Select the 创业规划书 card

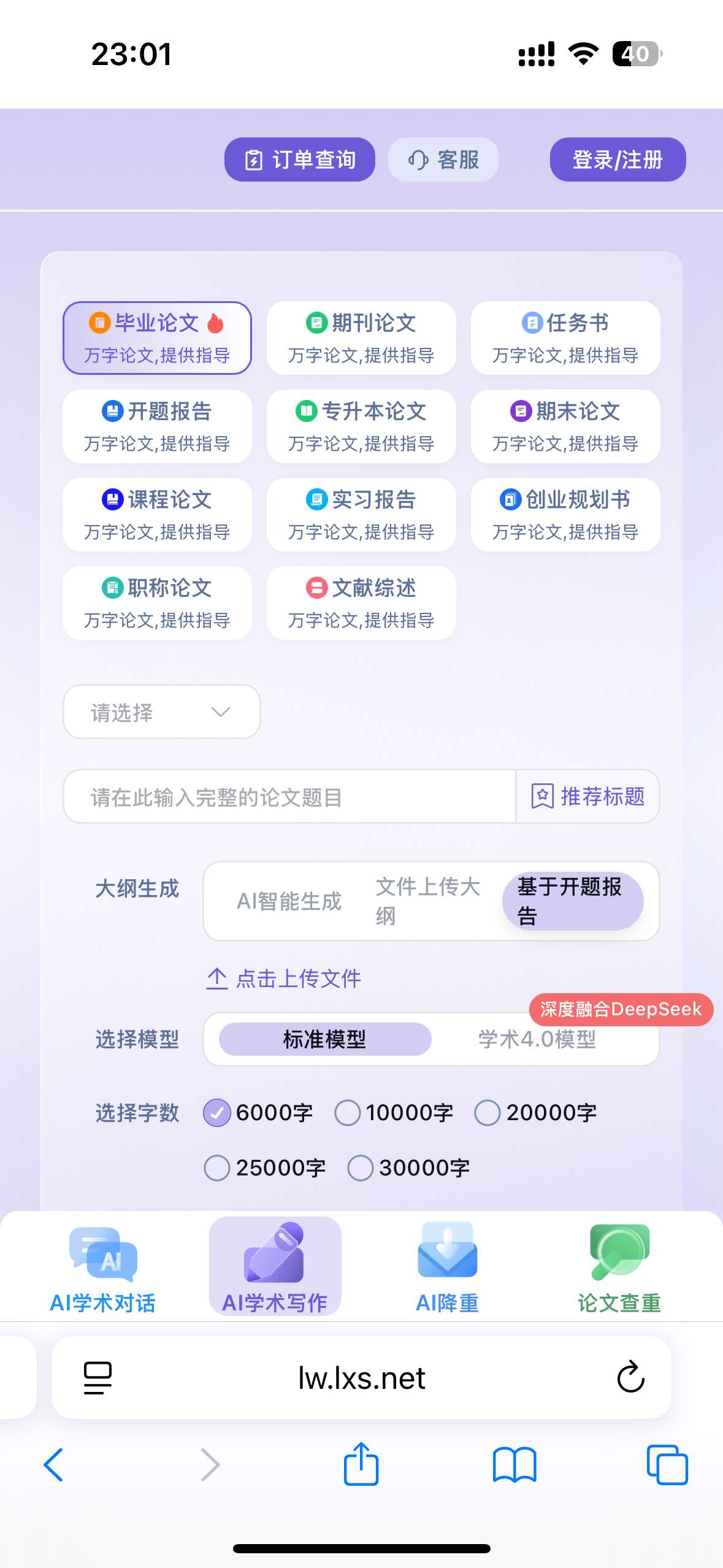click(565, 514)
